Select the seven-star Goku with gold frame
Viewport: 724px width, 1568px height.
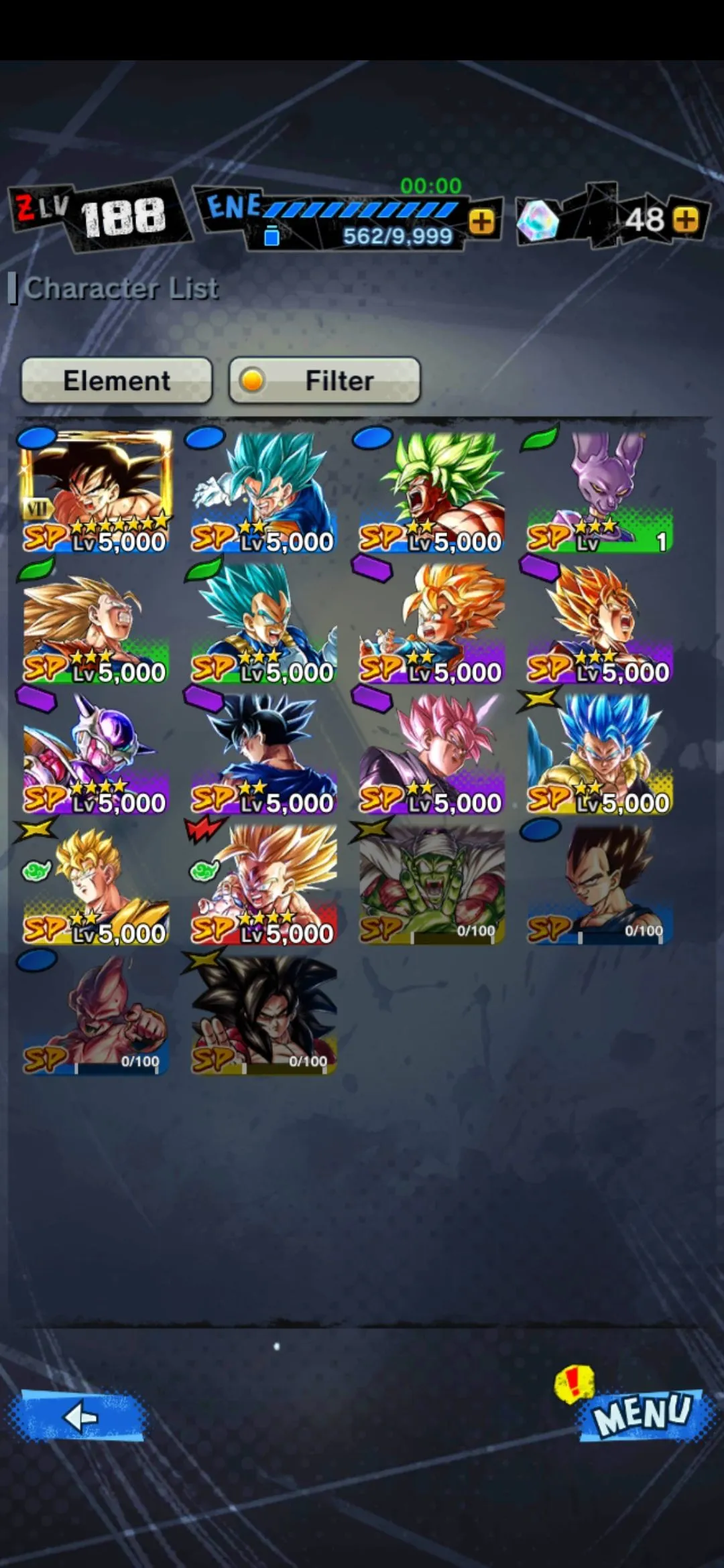coord(95,491)
